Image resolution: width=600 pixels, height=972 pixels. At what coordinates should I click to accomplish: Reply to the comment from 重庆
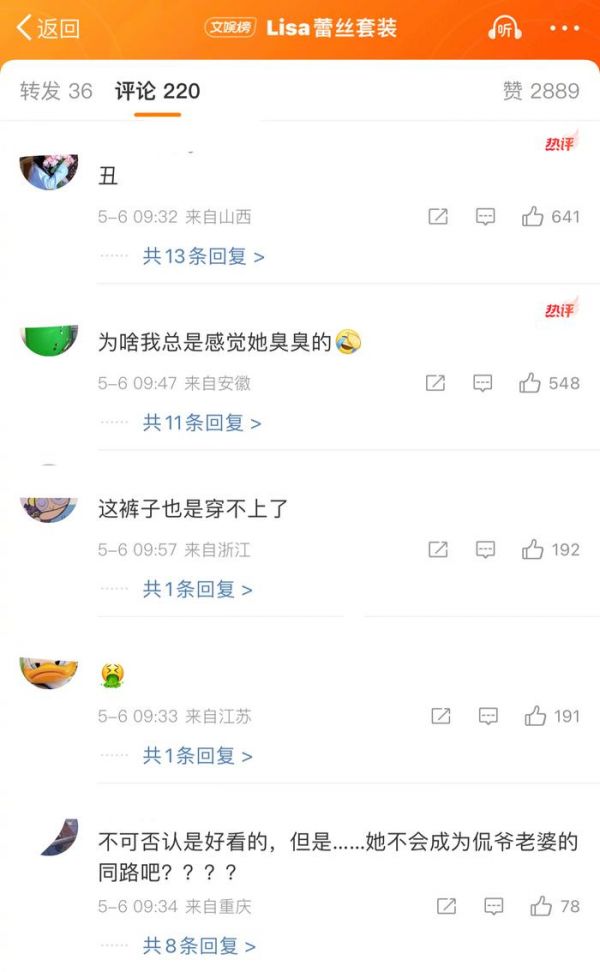coord(493,906)
